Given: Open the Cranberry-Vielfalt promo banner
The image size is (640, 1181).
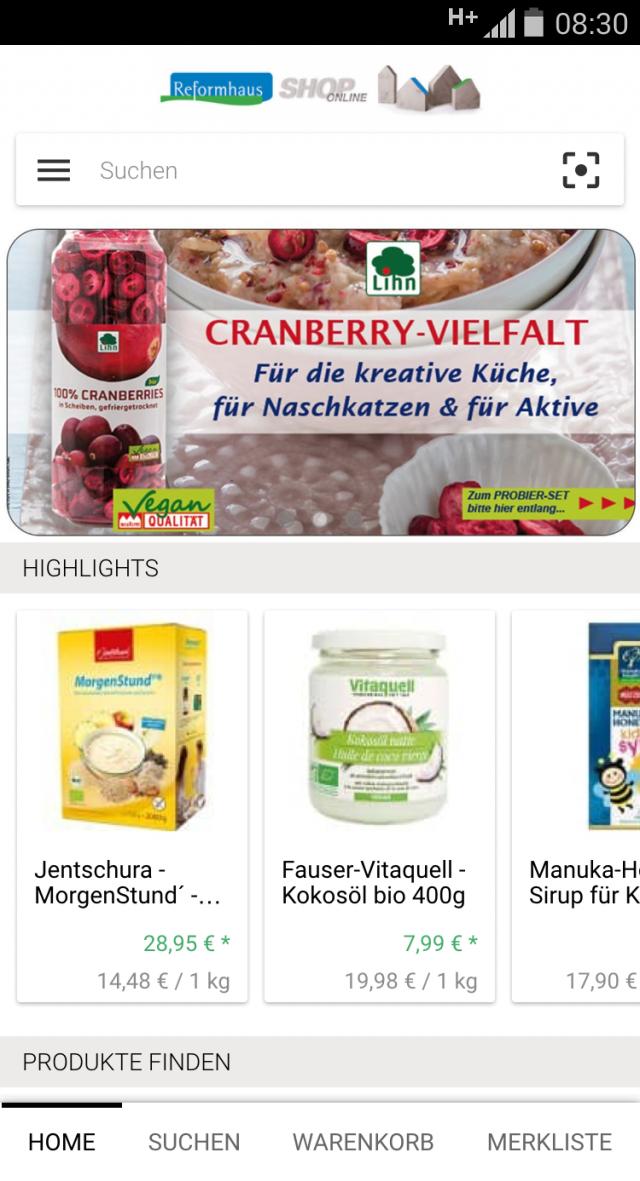Looking at the screenshot, I should (x=320, y=382).
